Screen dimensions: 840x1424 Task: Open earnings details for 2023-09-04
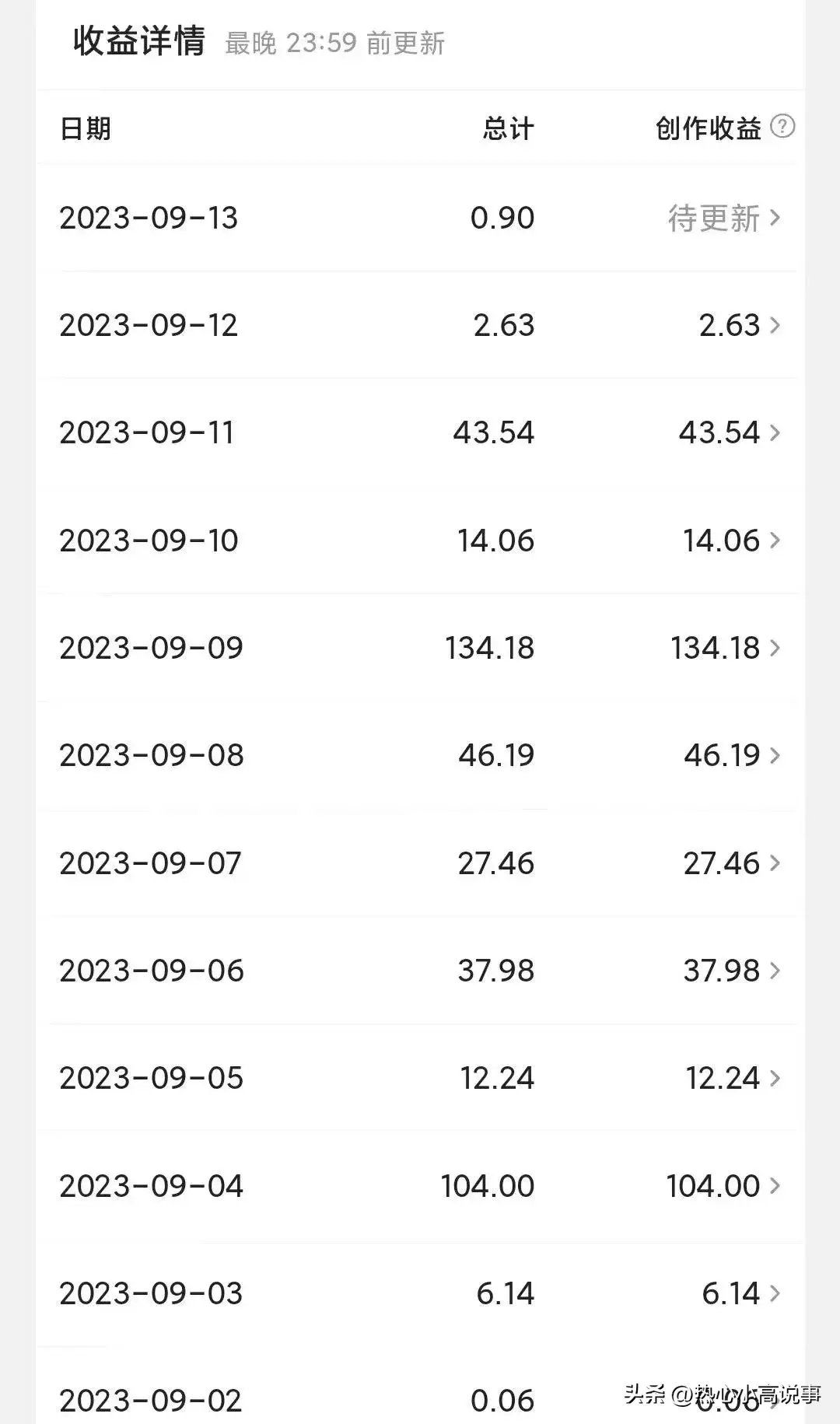pyautogui.click(x=420, y=1186)
